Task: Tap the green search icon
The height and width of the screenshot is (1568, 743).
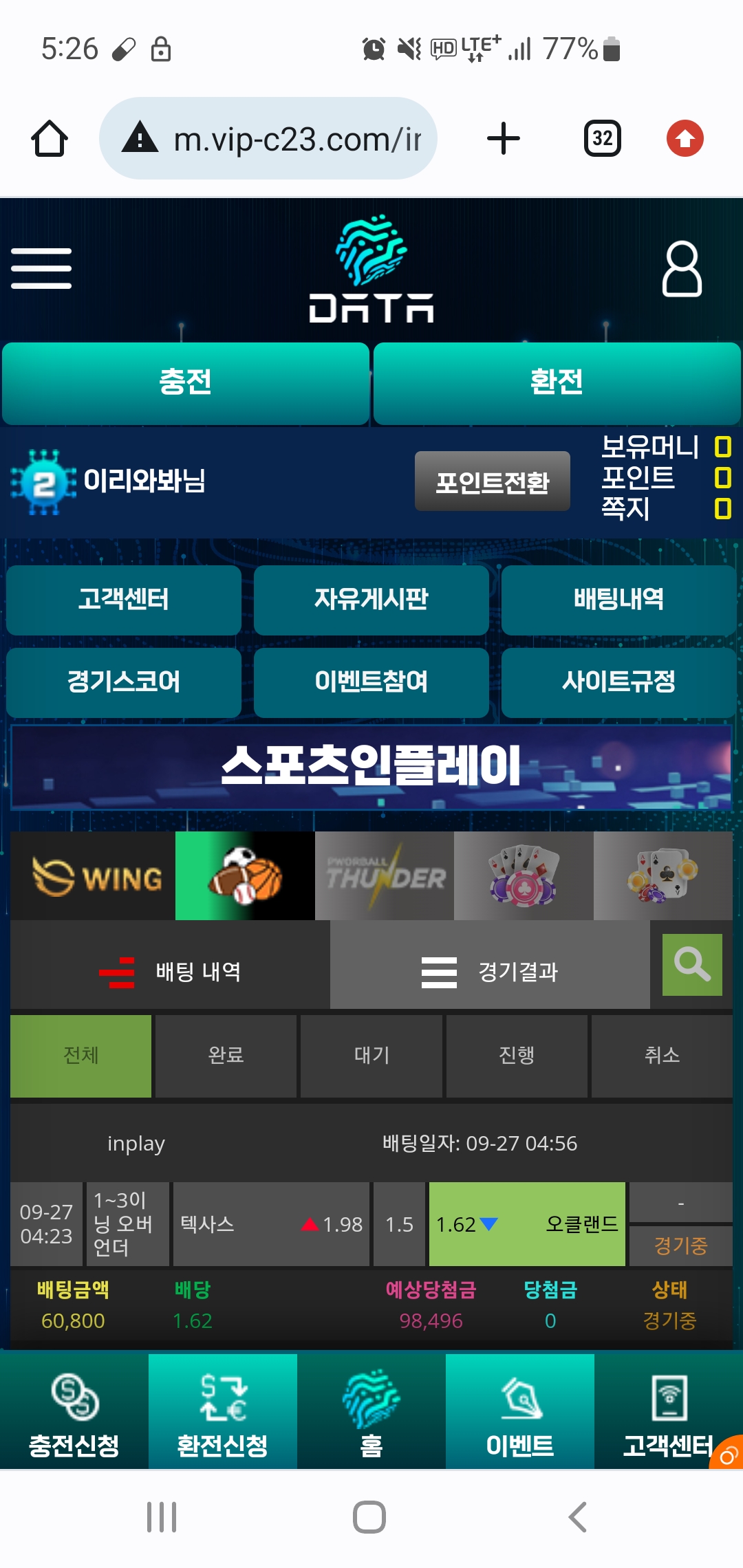Action: 691,964
